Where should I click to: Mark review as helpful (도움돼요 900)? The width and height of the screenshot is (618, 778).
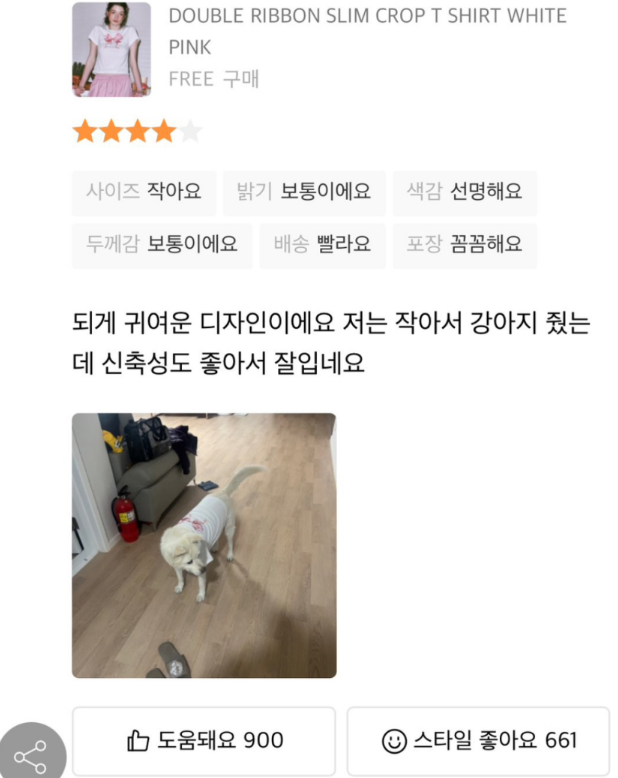point(204,741)
